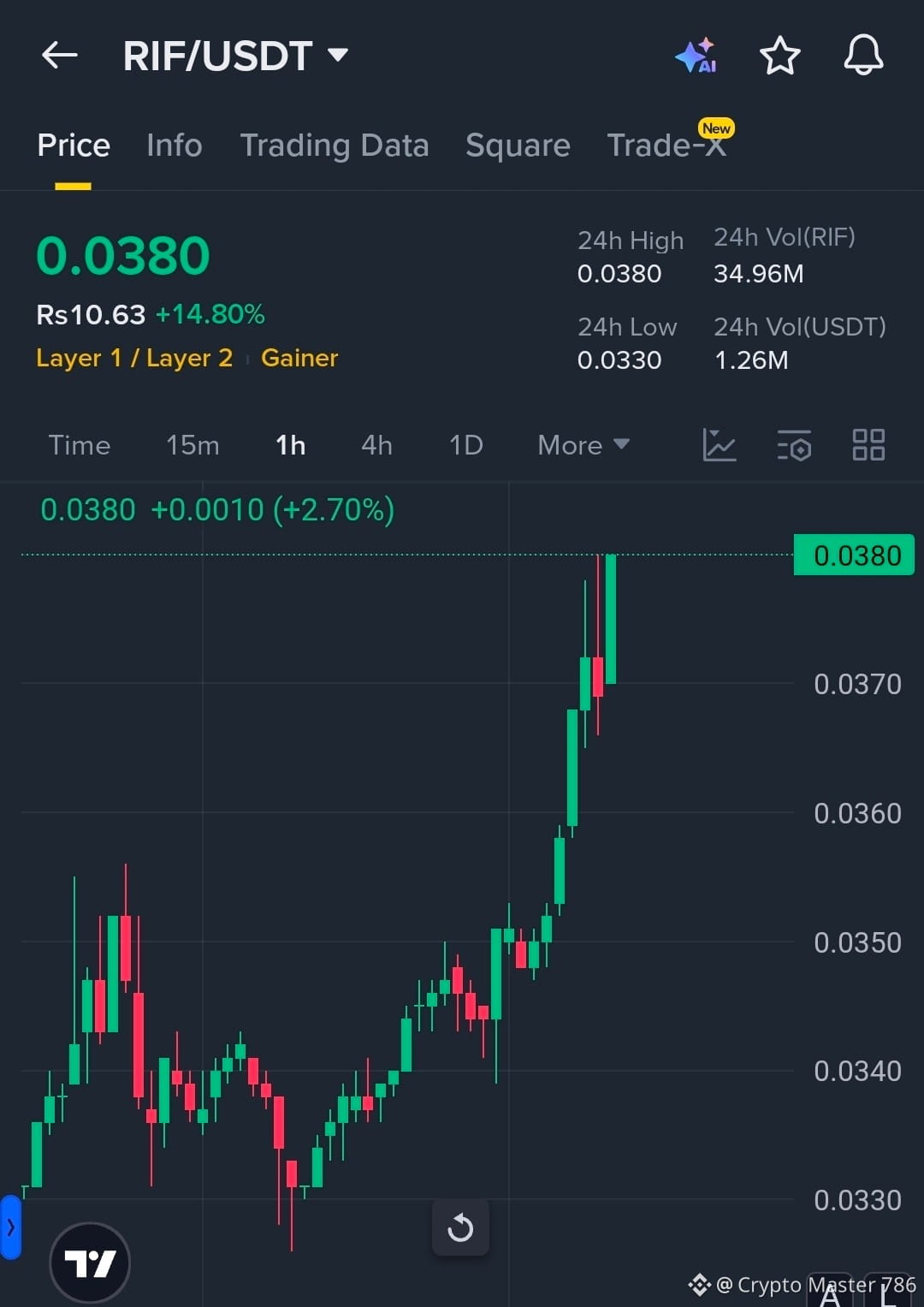This screenshot has width=924, height=1307.
Task: Click the back arrow to exit the chart
Action: pos(58,55)
